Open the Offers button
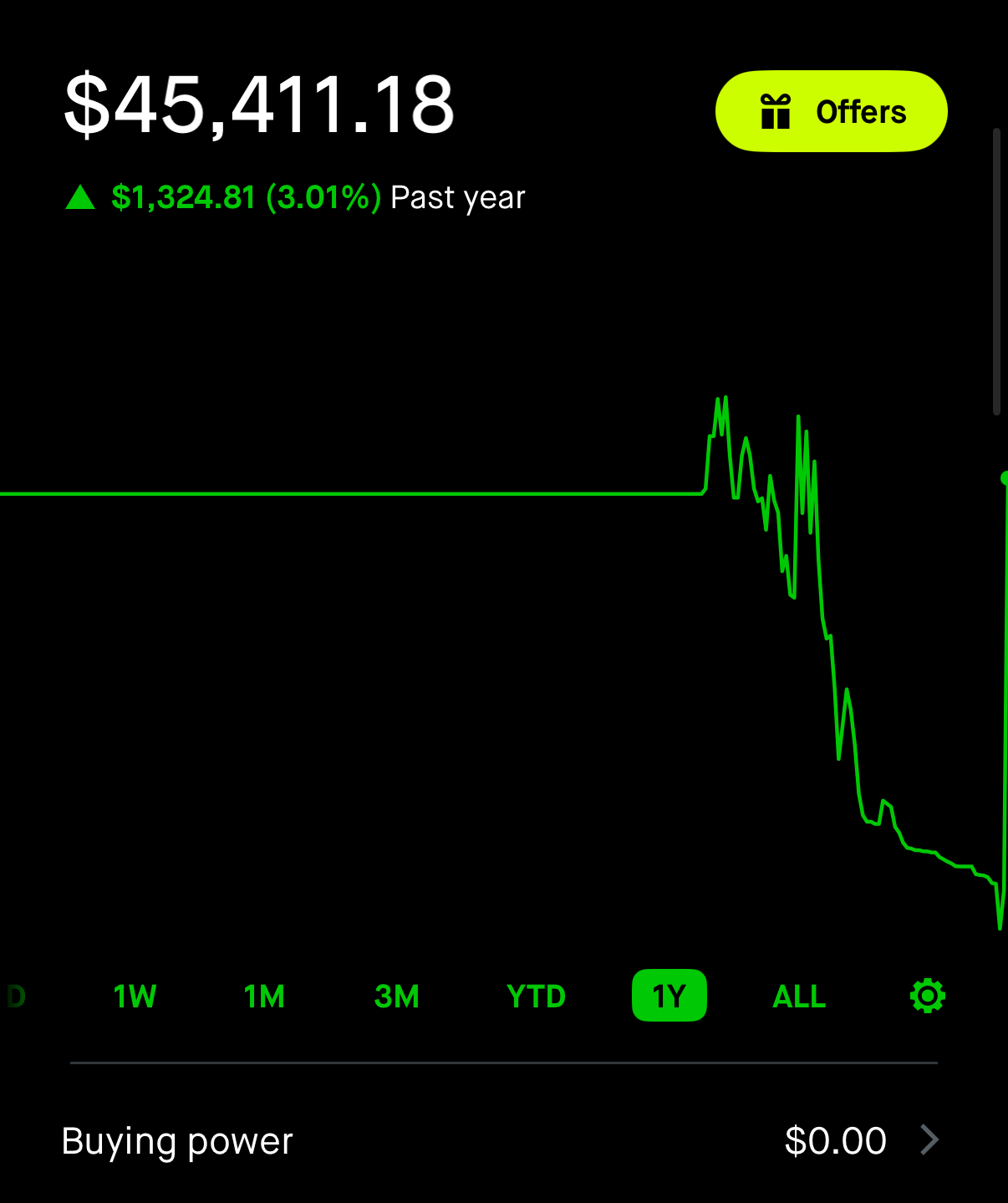The width and height of the screenshot is (1008, 1203). [831, 111]
